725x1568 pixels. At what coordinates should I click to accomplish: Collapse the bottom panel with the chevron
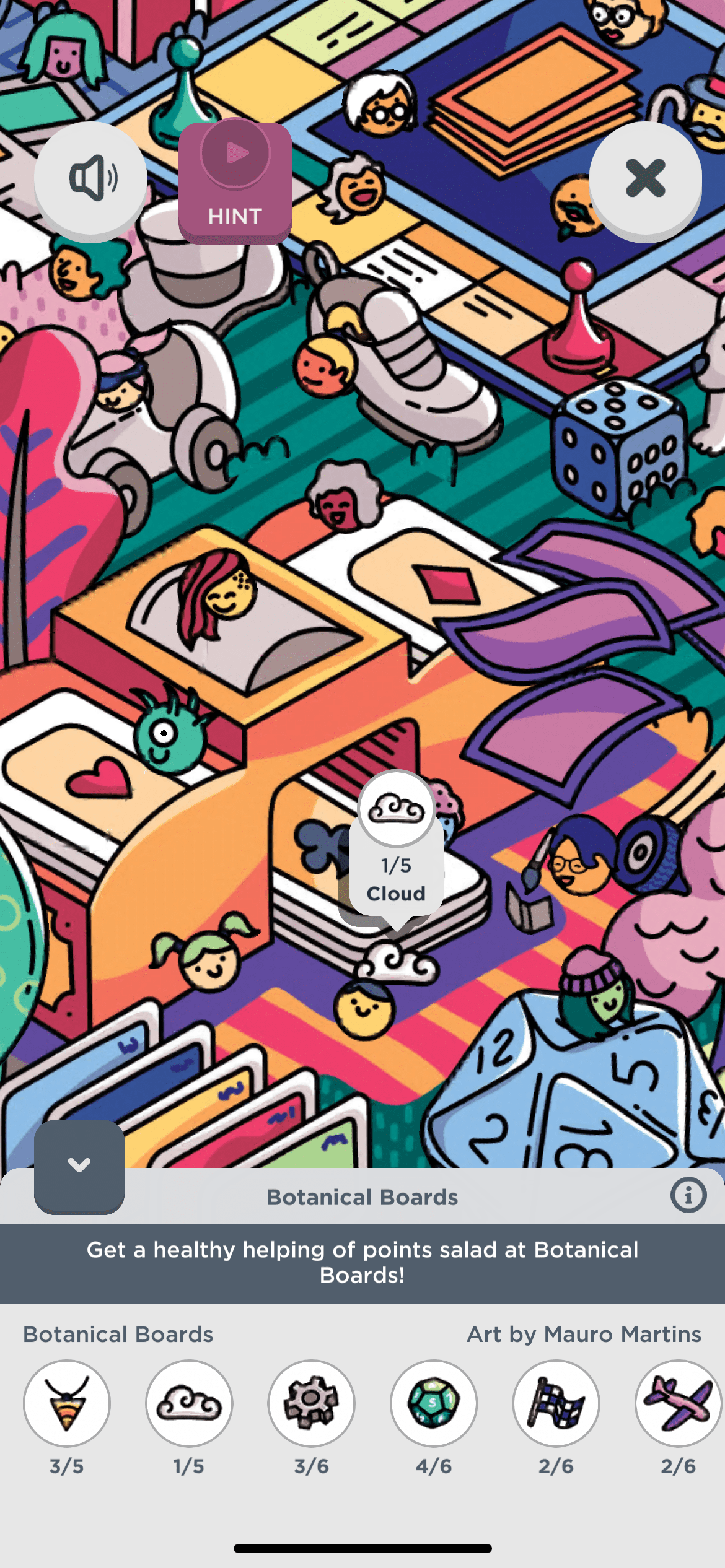click(x=79, y=1165)
